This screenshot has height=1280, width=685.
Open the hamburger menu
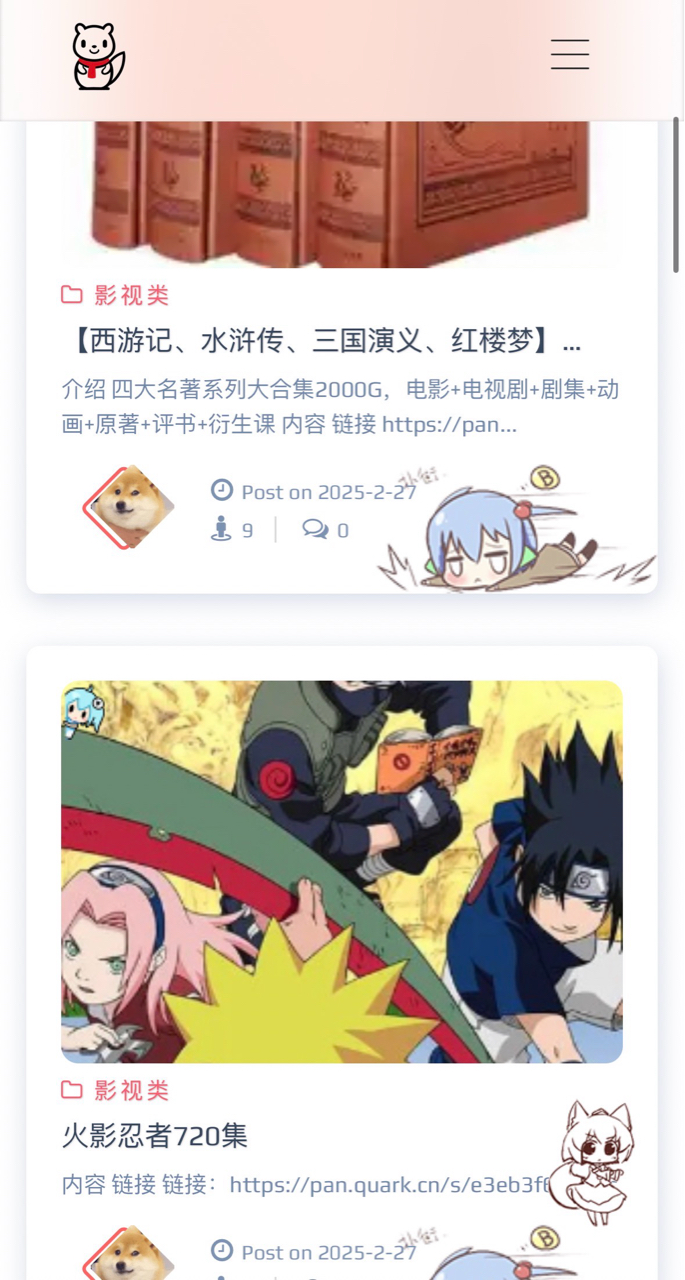570,54
